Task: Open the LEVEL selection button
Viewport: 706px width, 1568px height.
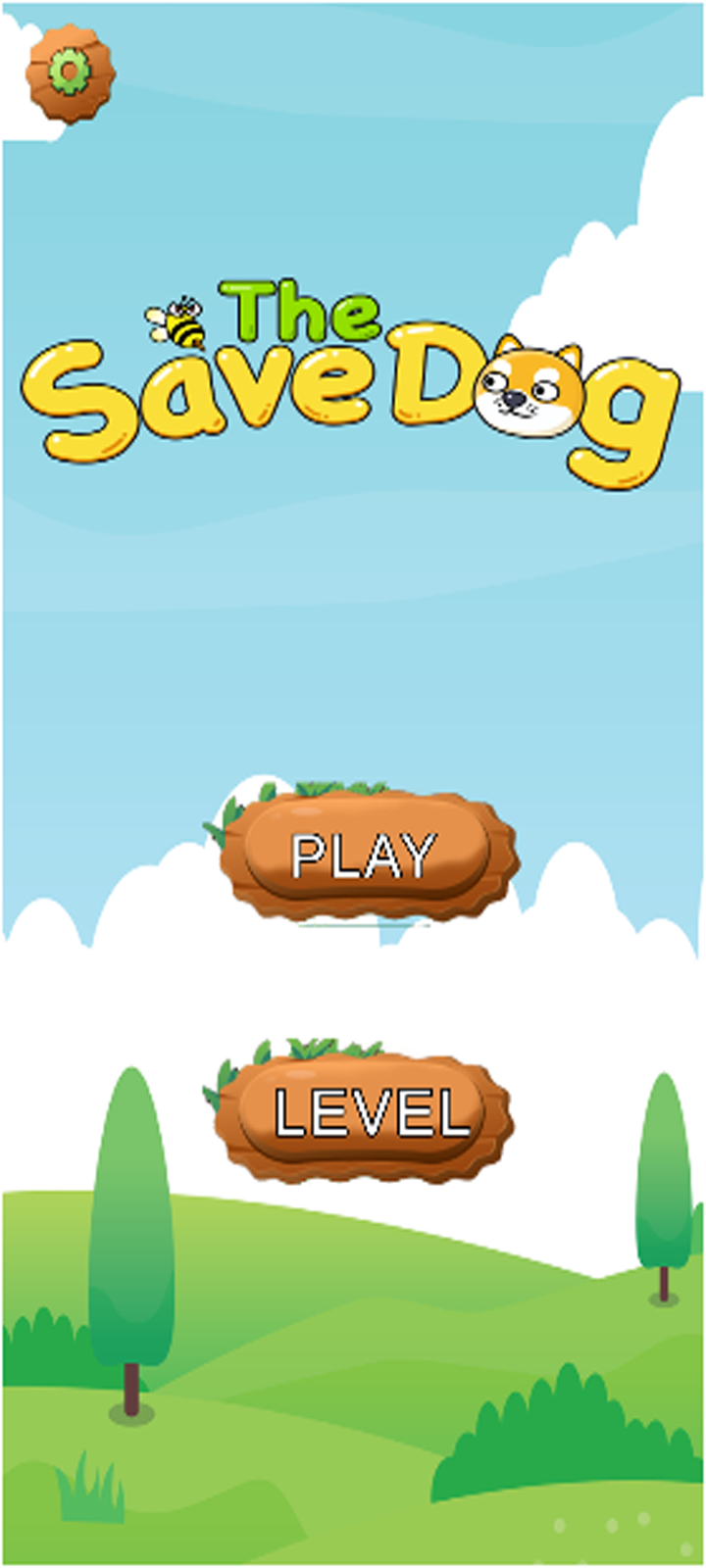Action: pos(362,1111)
